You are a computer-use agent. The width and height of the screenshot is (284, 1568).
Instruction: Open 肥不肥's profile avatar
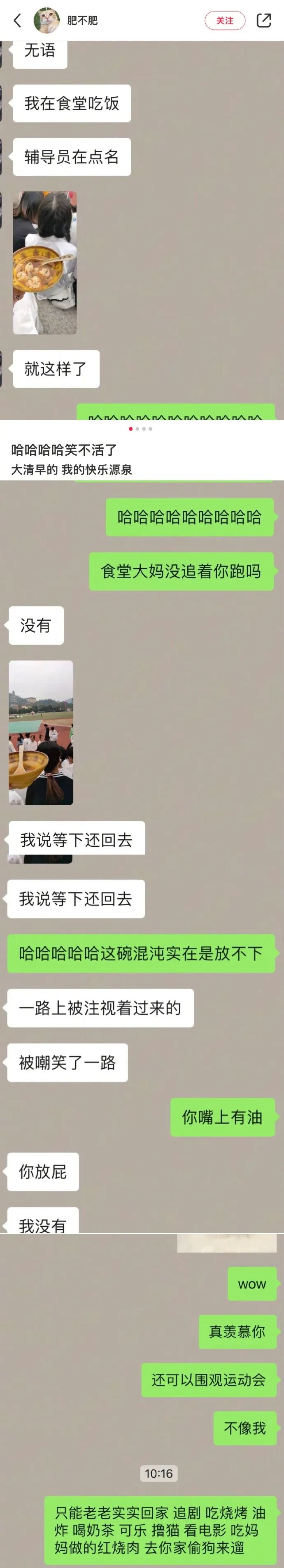pos(46,21)
